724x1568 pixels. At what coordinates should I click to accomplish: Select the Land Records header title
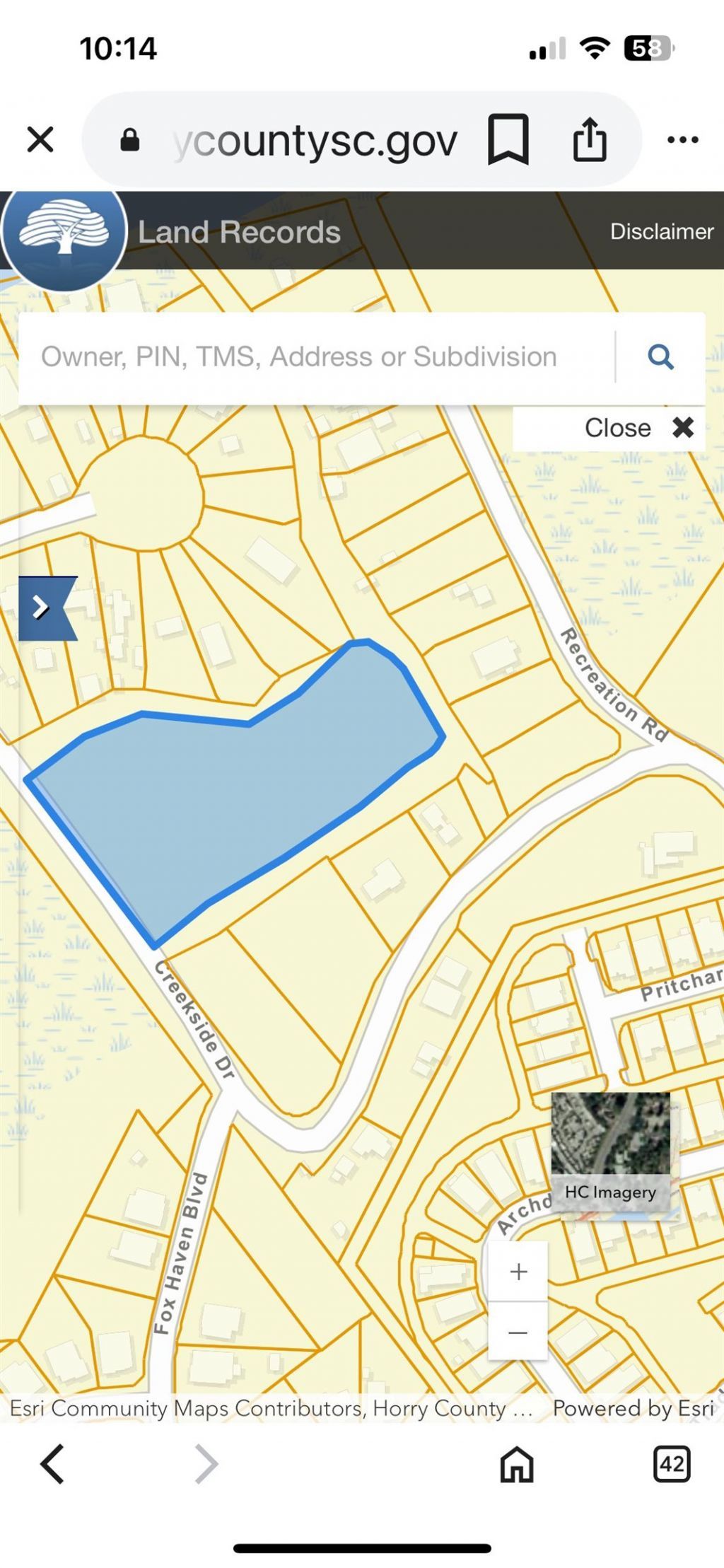tap(238, 231)
